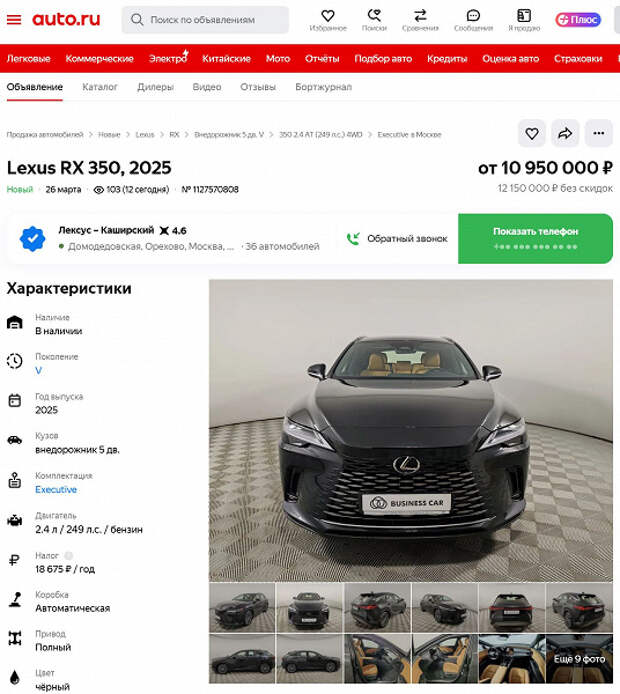Open Избранное favorites in header
The width and height of the screenshot is (620, 694).
tap(328, 19)
